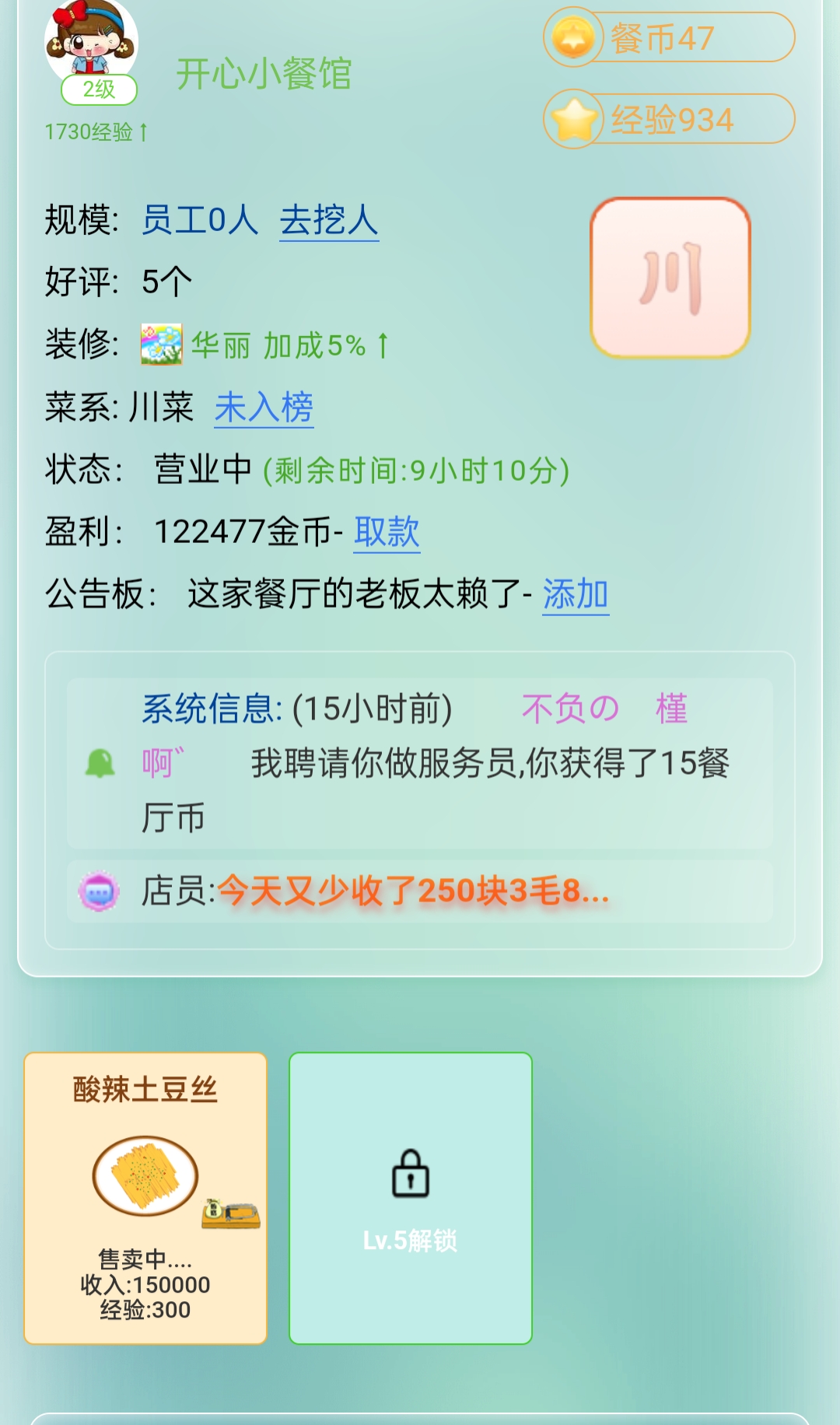840x1425 pixels.
Task: Open the 未入榜 ranking link
Action: [x=264, y=408]
